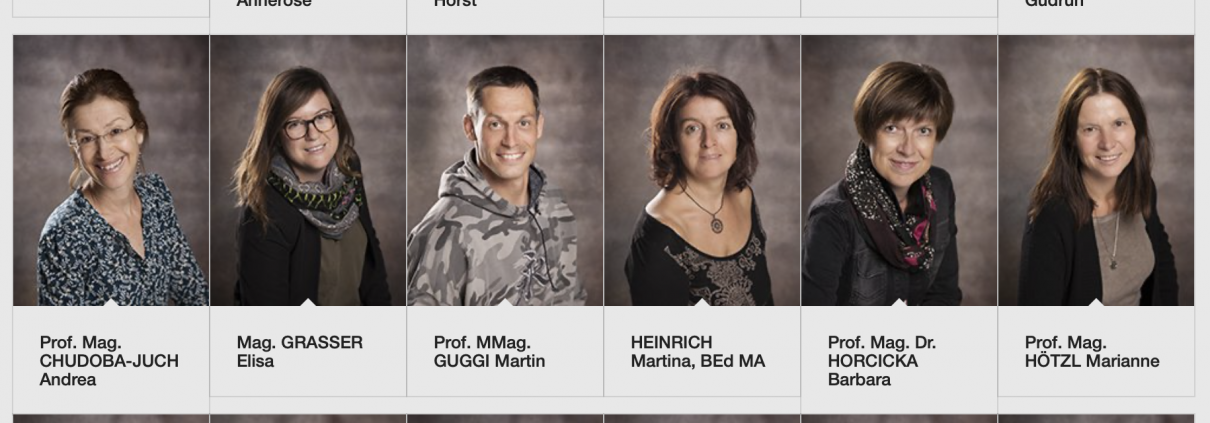View Elisa Grasser's staff card

(308, 172)
